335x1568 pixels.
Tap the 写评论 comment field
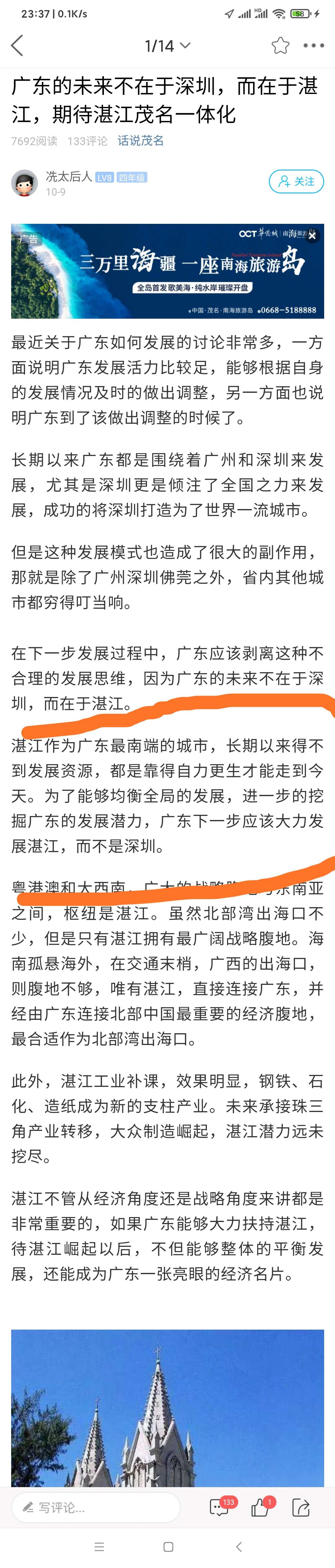pos(96,1507)
